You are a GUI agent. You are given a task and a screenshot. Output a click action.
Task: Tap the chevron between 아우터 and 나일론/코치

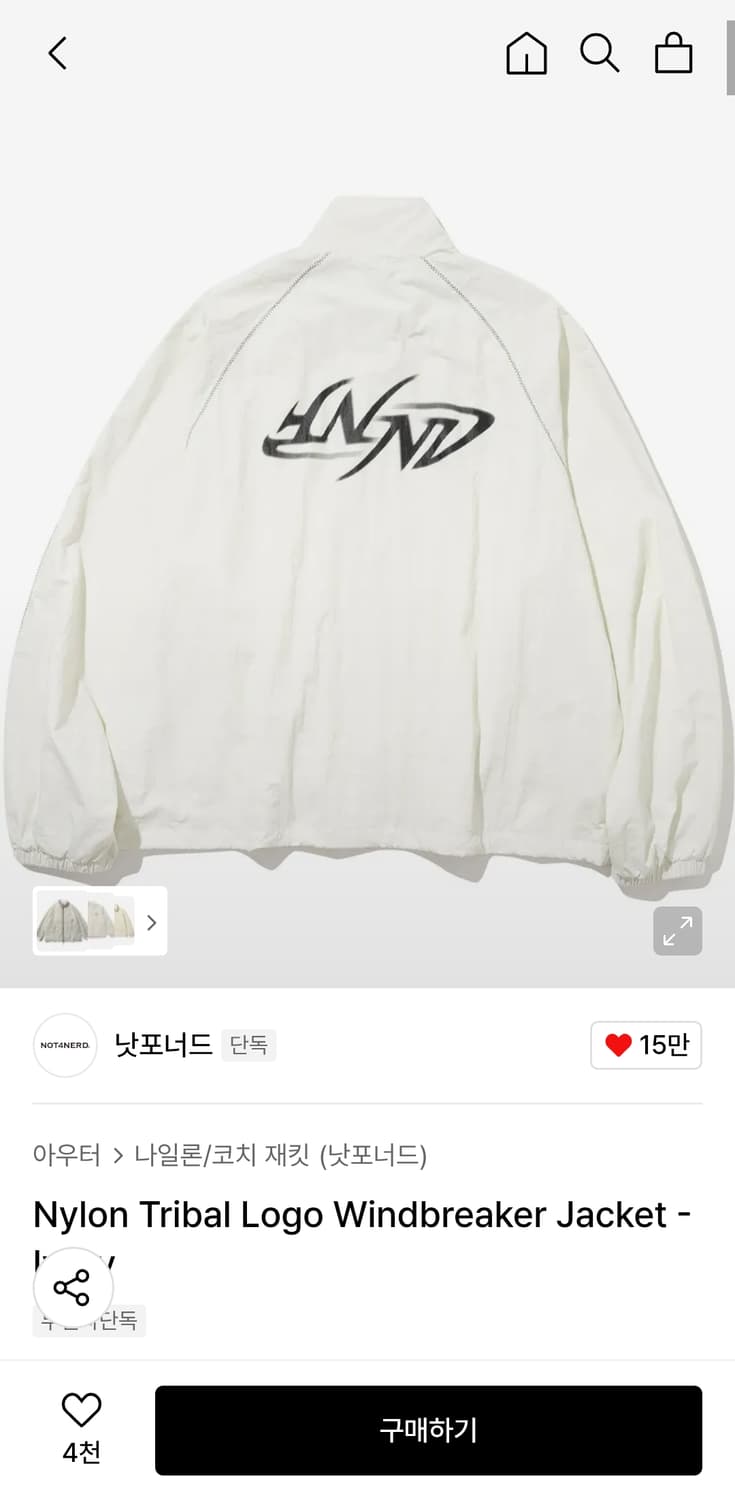(119, 1154)
